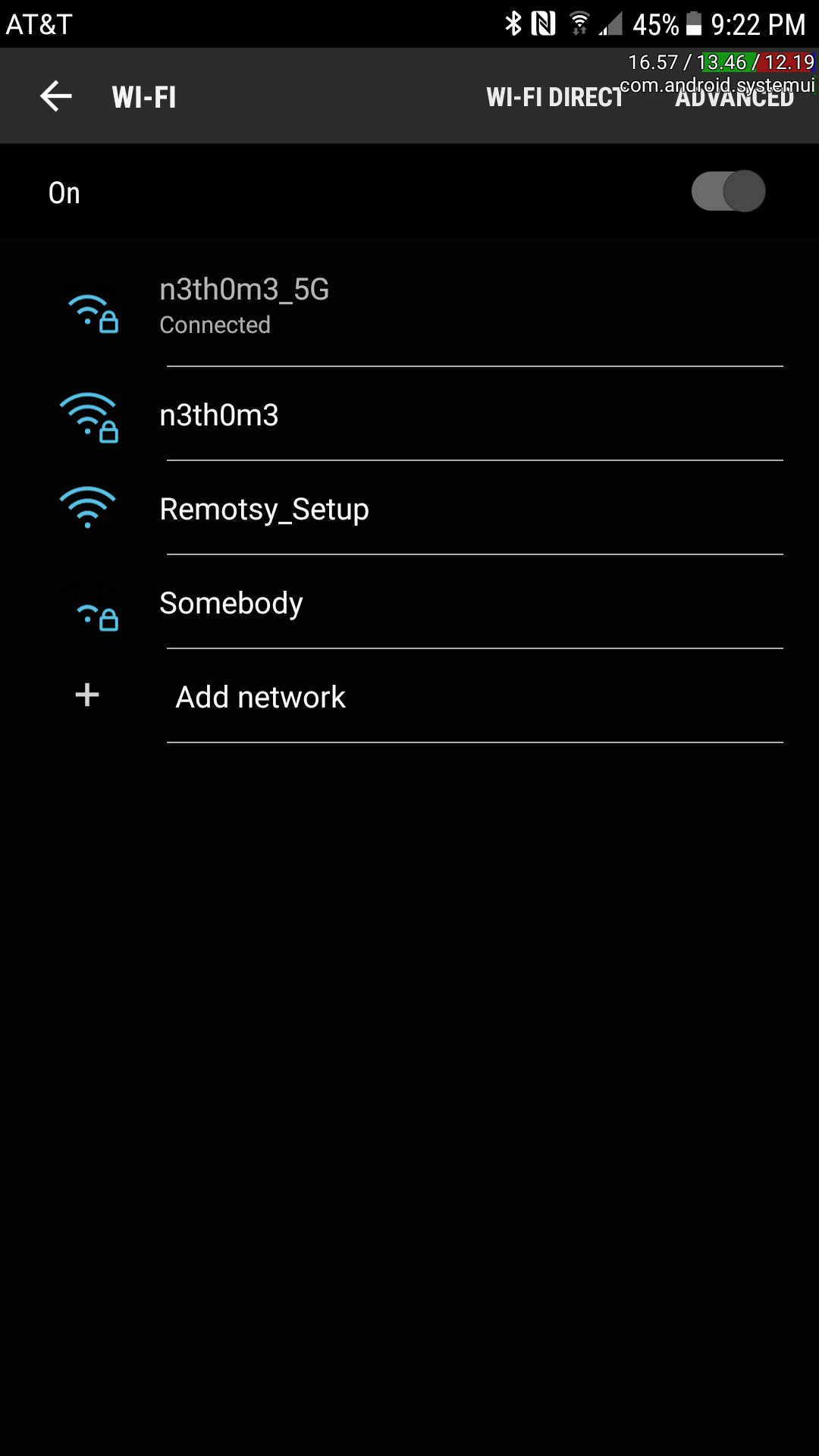819x1456 pixels.
Task: Go back from Wi-Fi settings
Action: (x=56, y=96)
